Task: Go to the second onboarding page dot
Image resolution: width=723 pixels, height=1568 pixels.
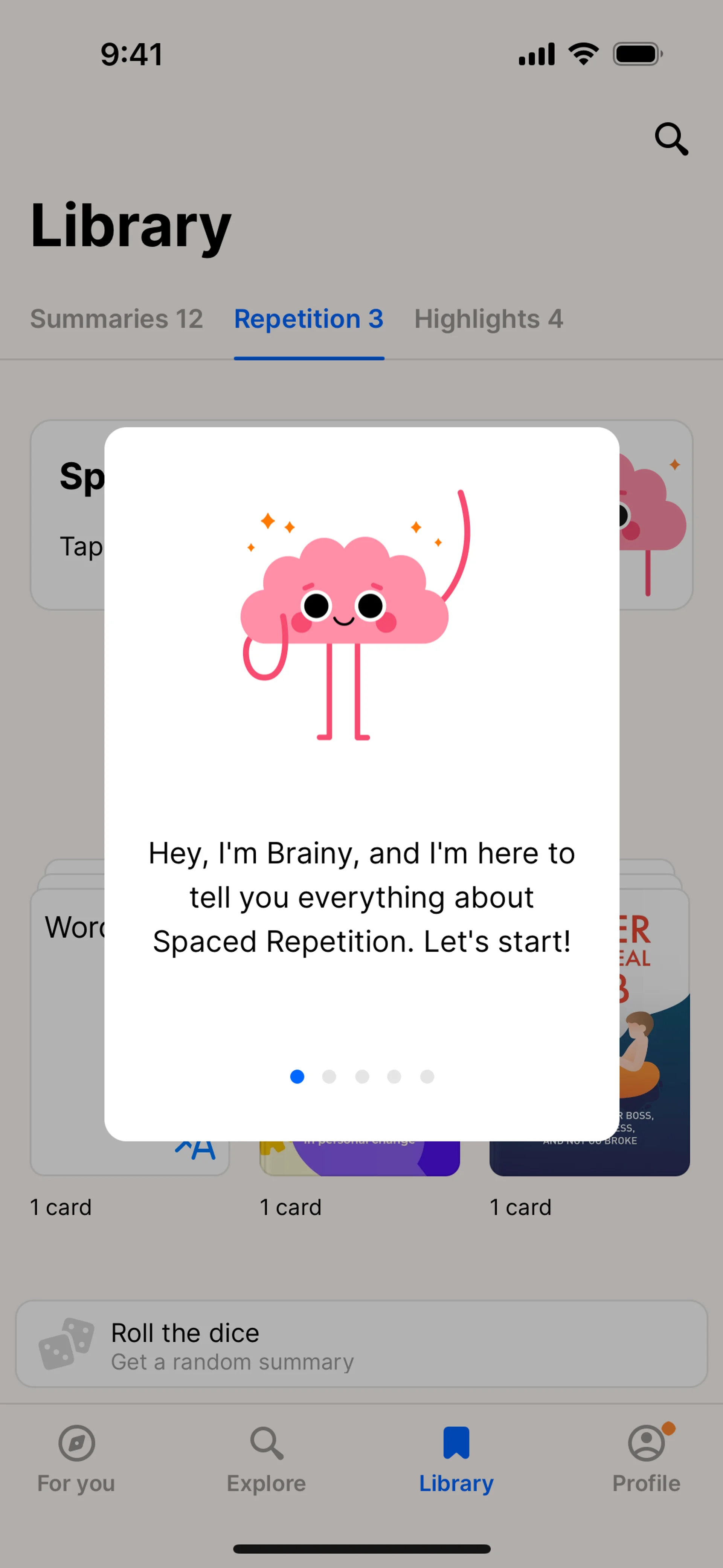Action: pos(329,1076)
